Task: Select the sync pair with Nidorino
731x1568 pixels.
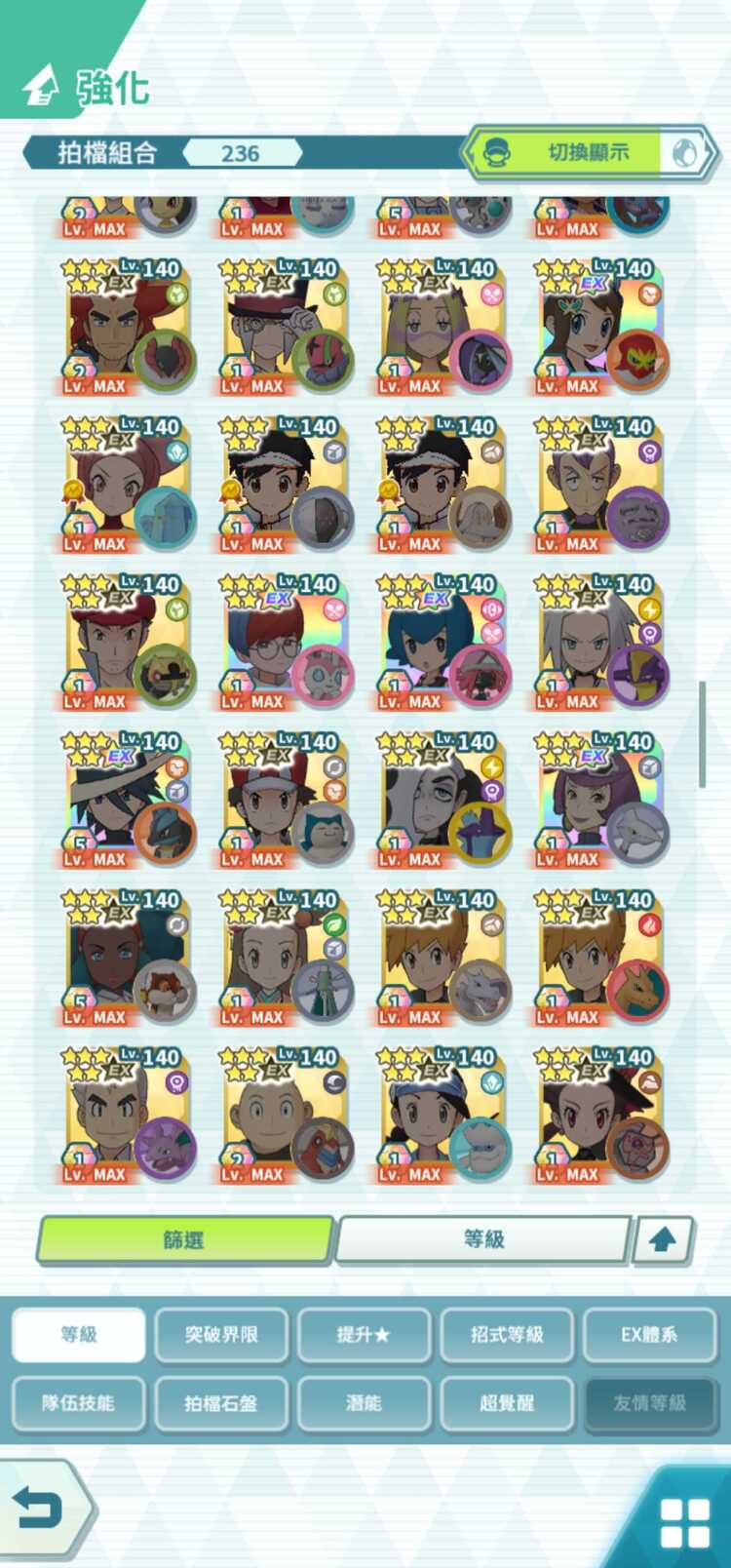Action: (x=128, y=1117)
